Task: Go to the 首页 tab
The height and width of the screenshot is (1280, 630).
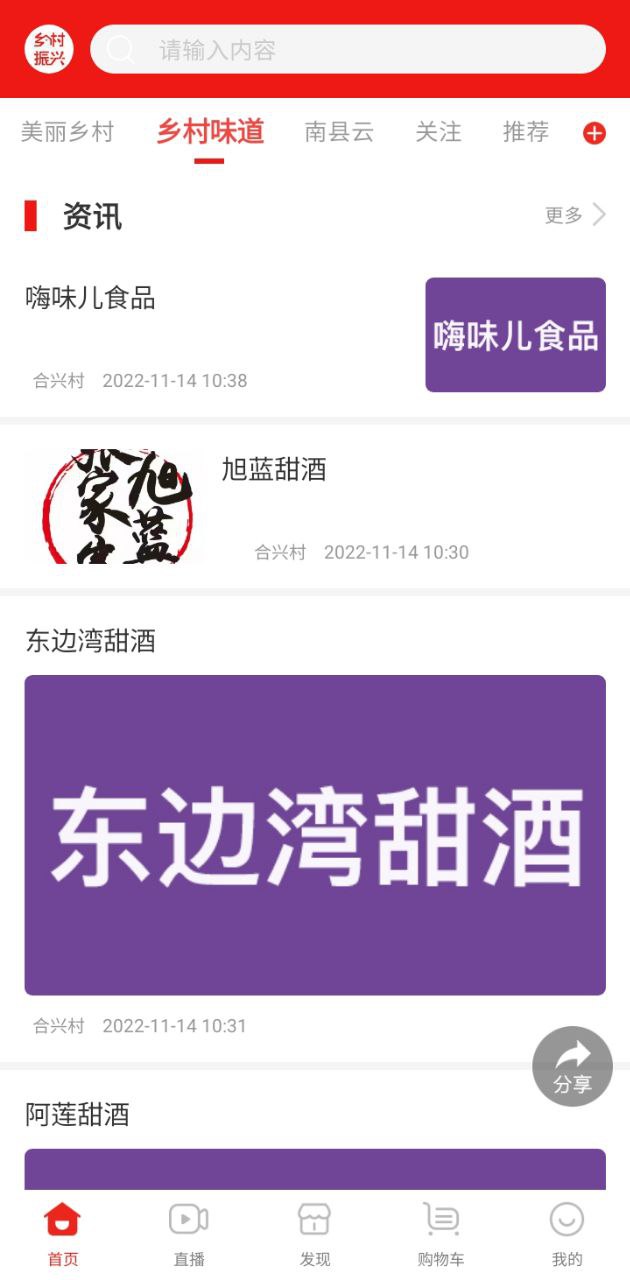Action: point(63,1234)
